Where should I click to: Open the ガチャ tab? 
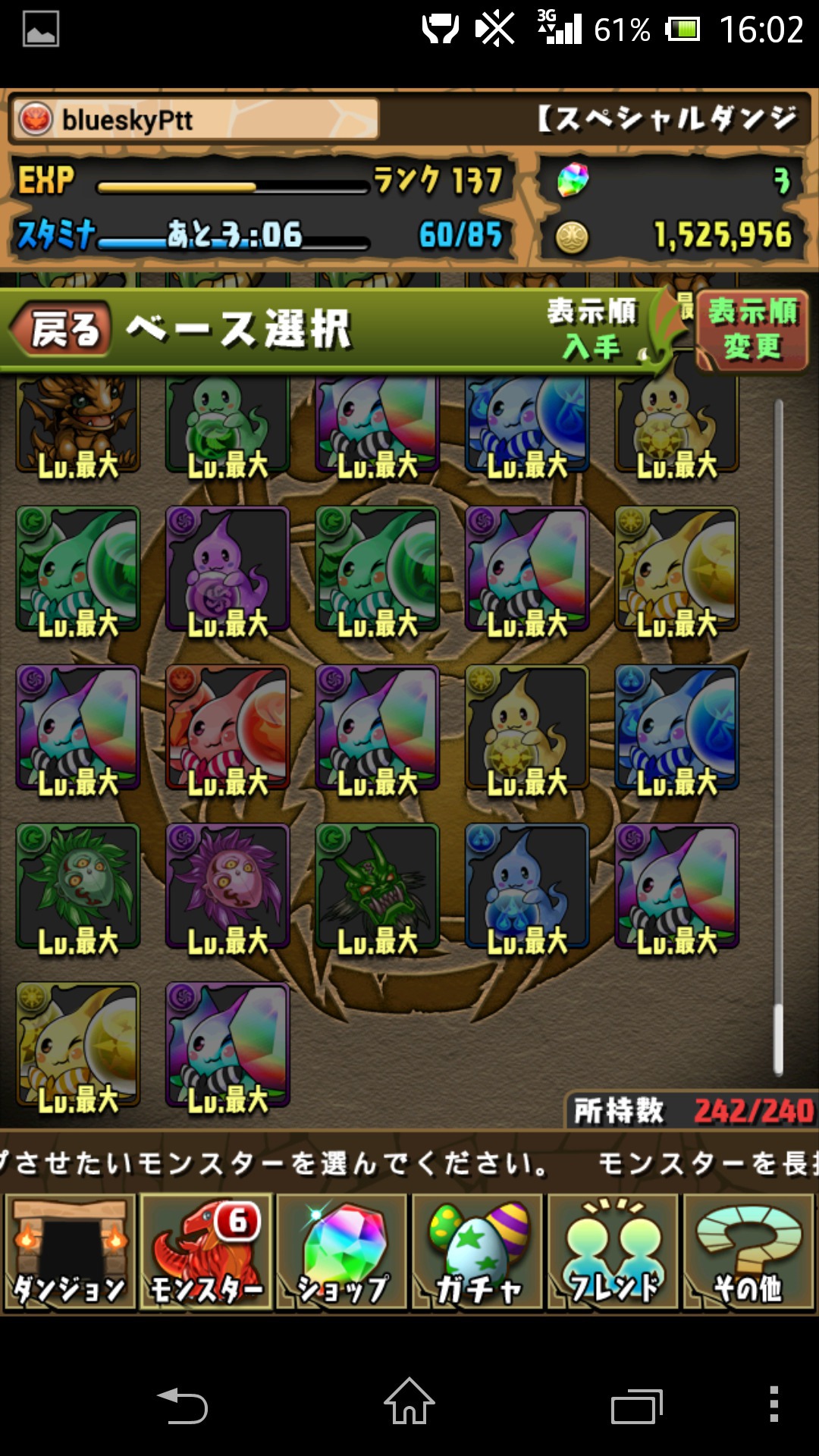tap(477, 1253)
